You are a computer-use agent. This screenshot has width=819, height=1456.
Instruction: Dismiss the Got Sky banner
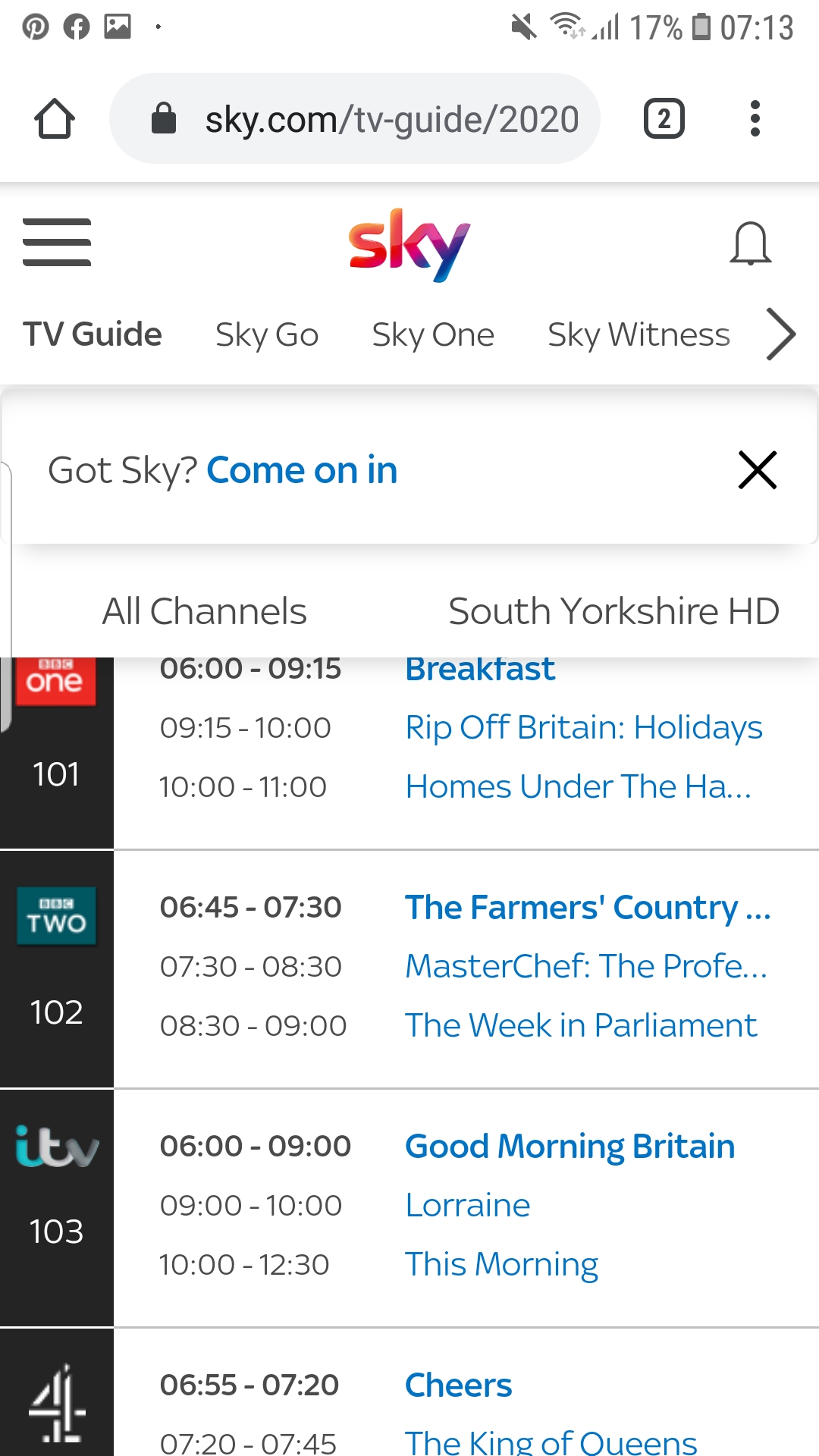[758, 470]
